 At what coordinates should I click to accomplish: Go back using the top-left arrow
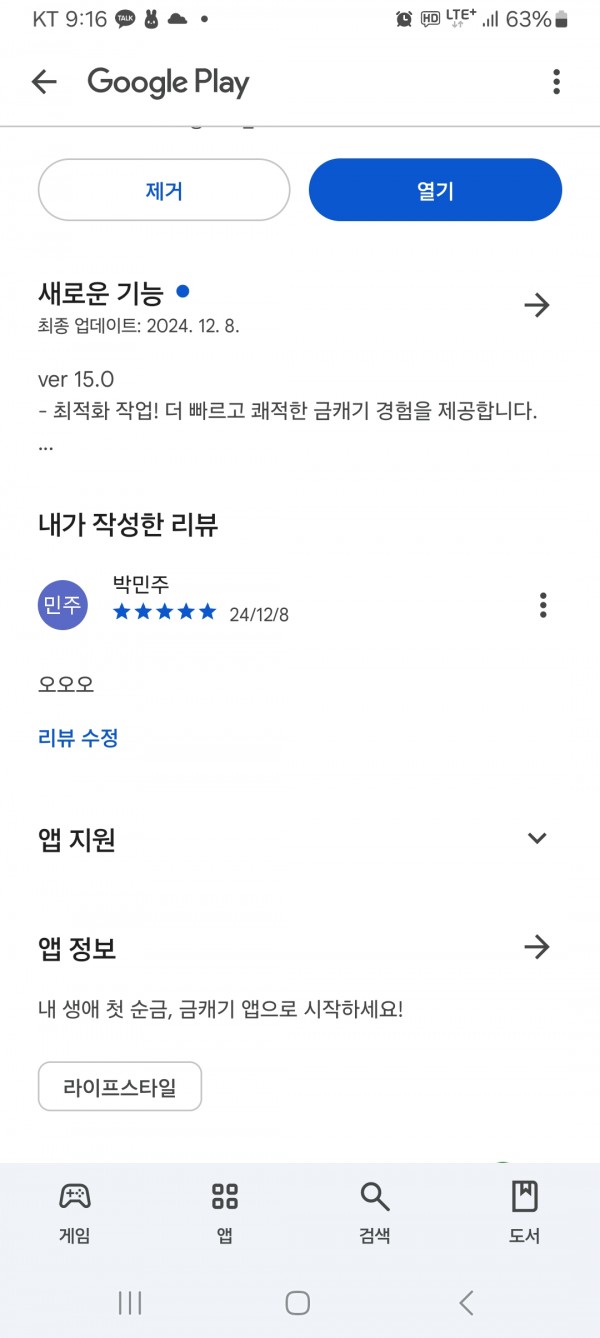[x=44, y=82]
